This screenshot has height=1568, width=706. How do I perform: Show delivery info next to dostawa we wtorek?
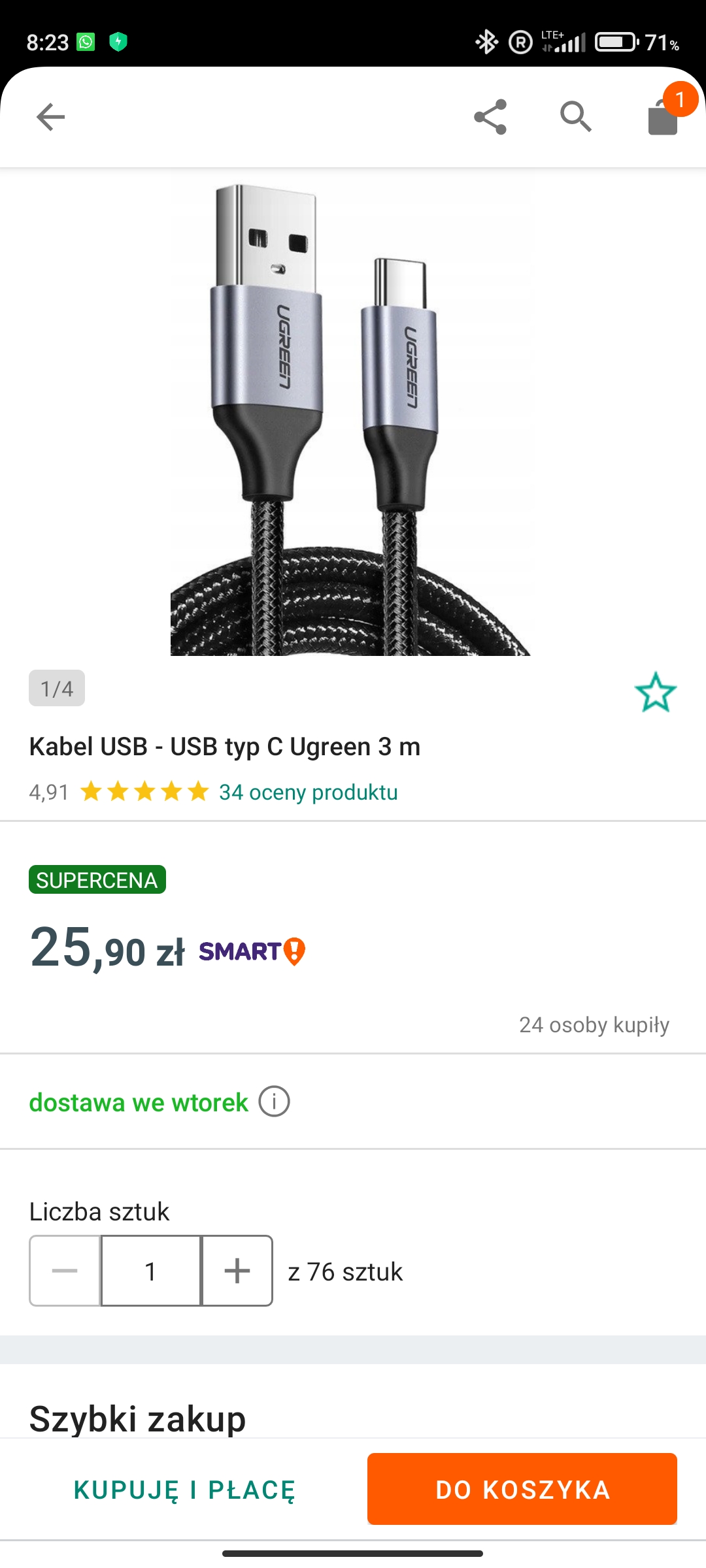(x=275, y=1102)
